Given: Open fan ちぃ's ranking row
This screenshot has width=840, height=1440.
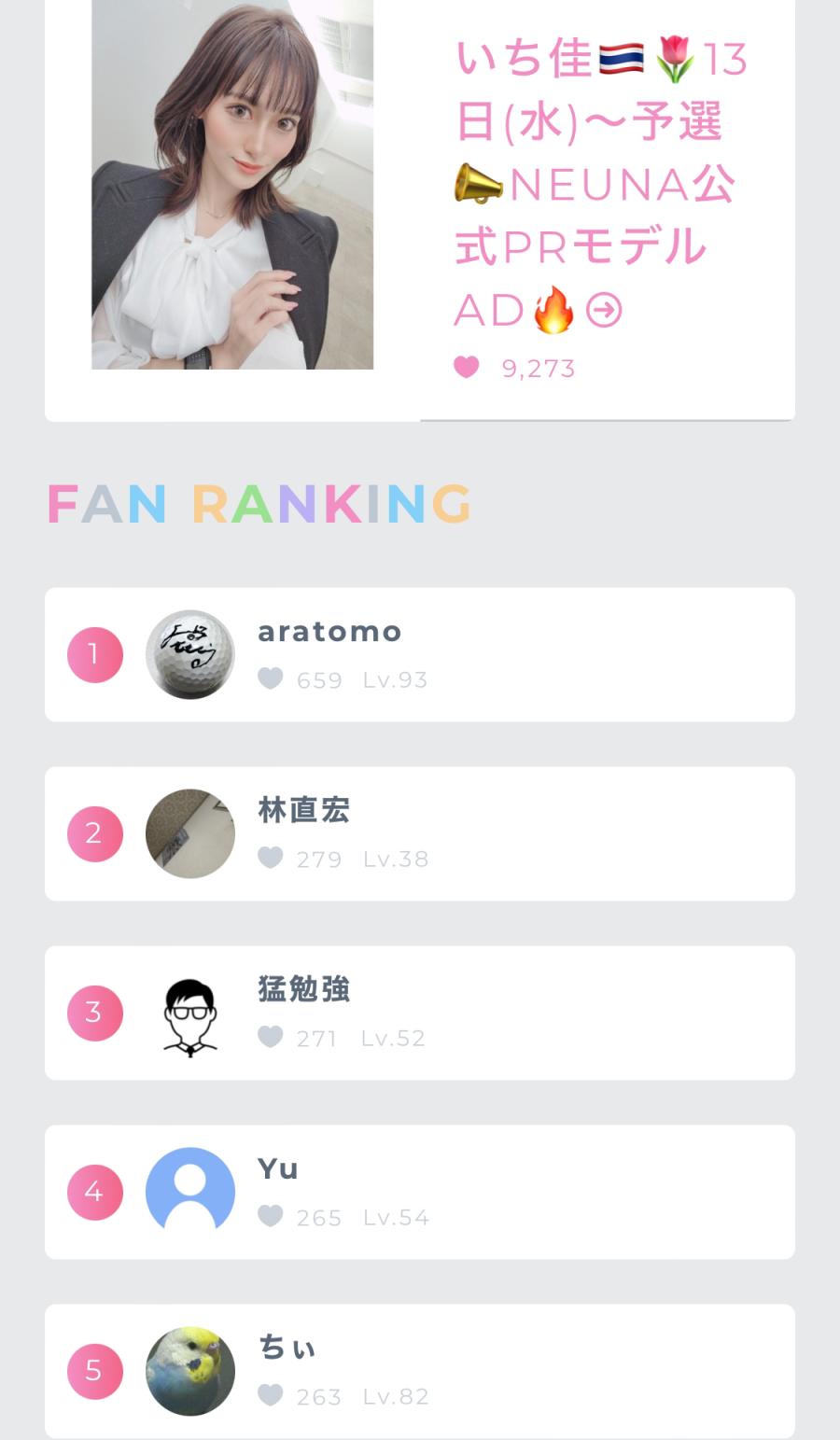Looking at the screenshot, I should (x=420, y=1370).
